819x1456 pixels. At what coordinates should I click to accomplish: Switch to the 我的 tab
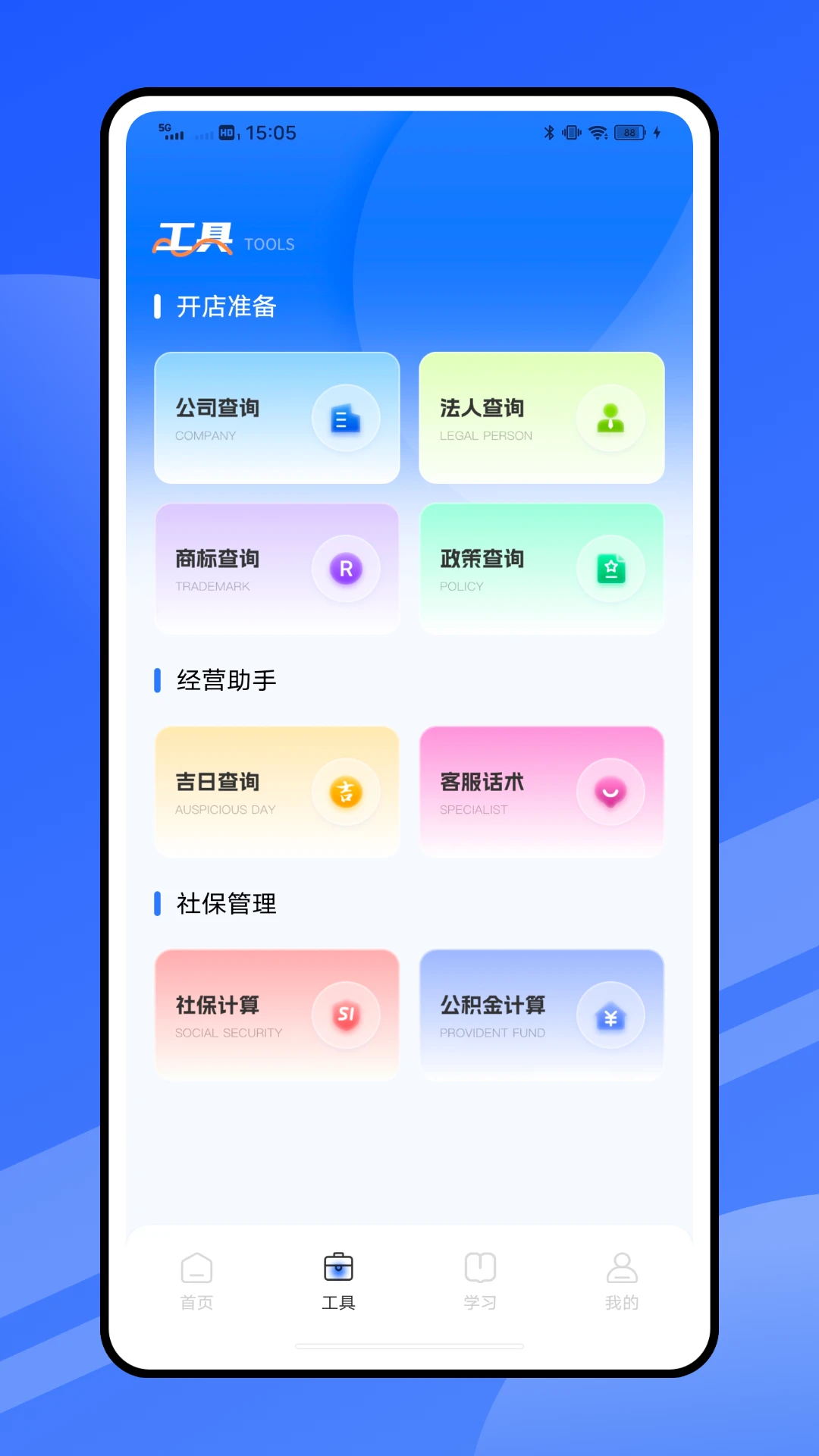click(x=621, y=1282)
